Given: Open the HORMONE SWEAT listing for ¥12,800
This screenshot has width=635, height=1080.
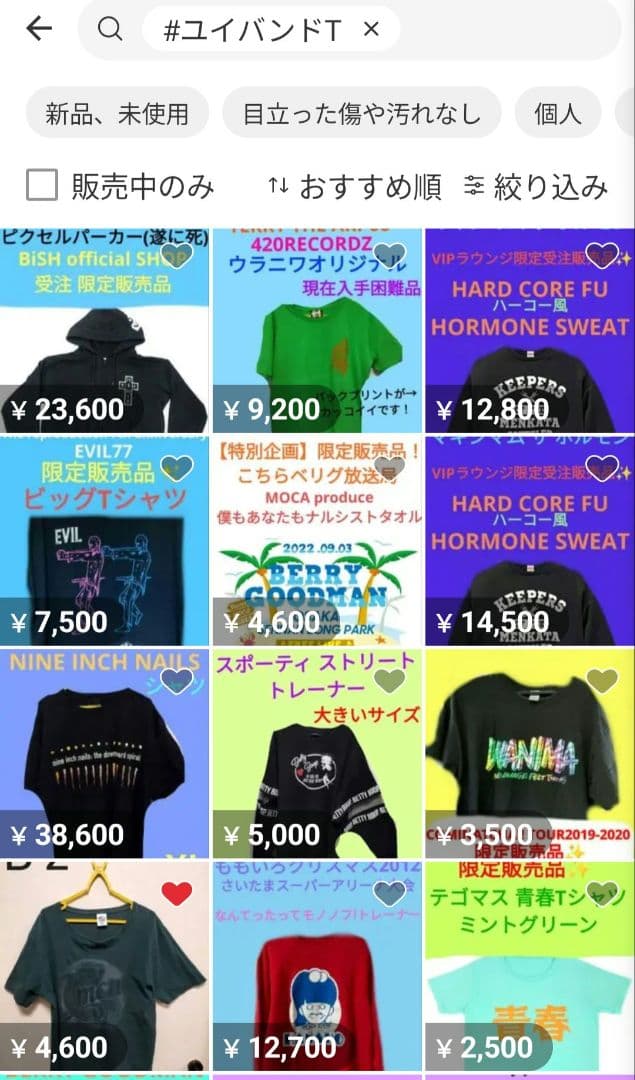Looking at the screenshot, I should click(530, 330).
